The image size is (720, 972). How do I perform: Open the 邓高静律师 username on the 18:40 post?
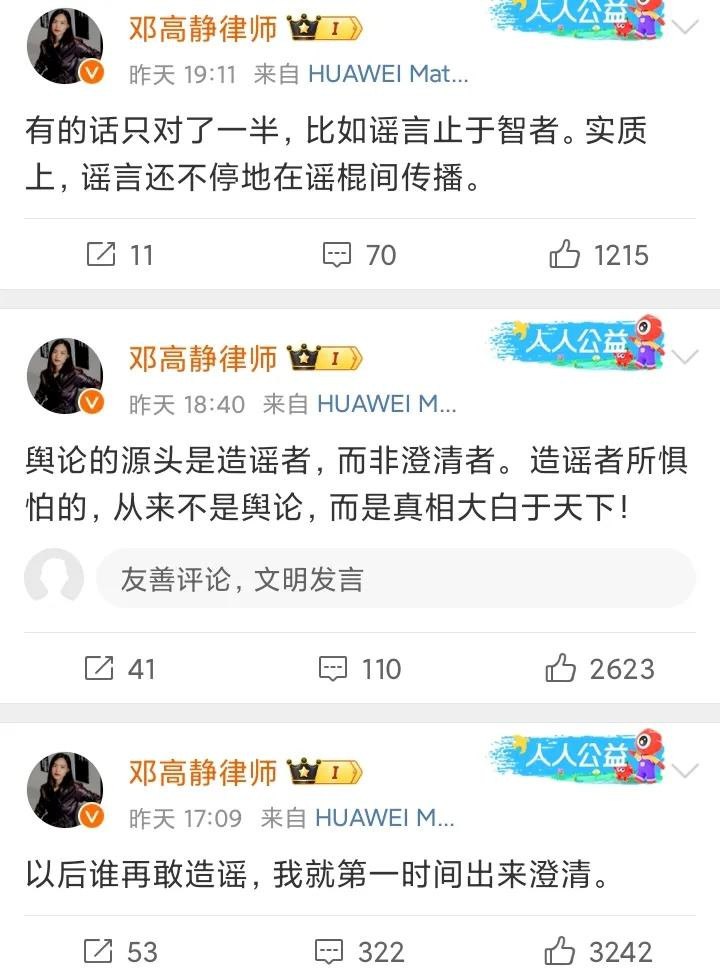pyautogui.click(x=203, y=358)
